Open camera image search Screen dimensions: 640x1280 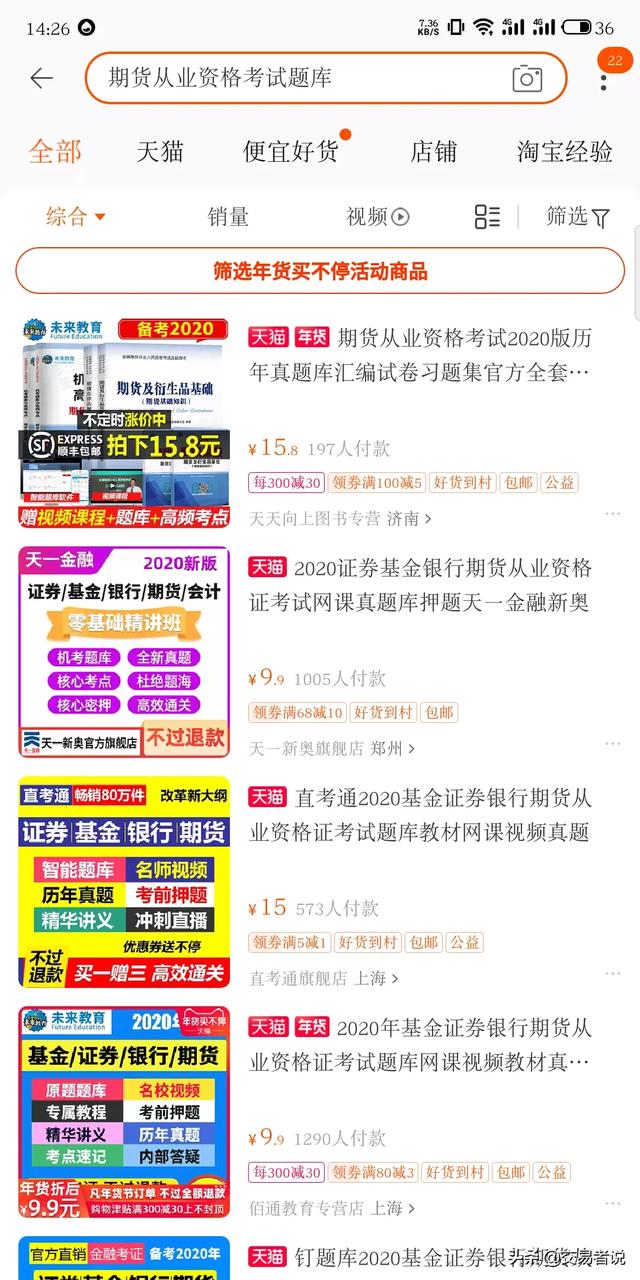click(x=527, y=79)
